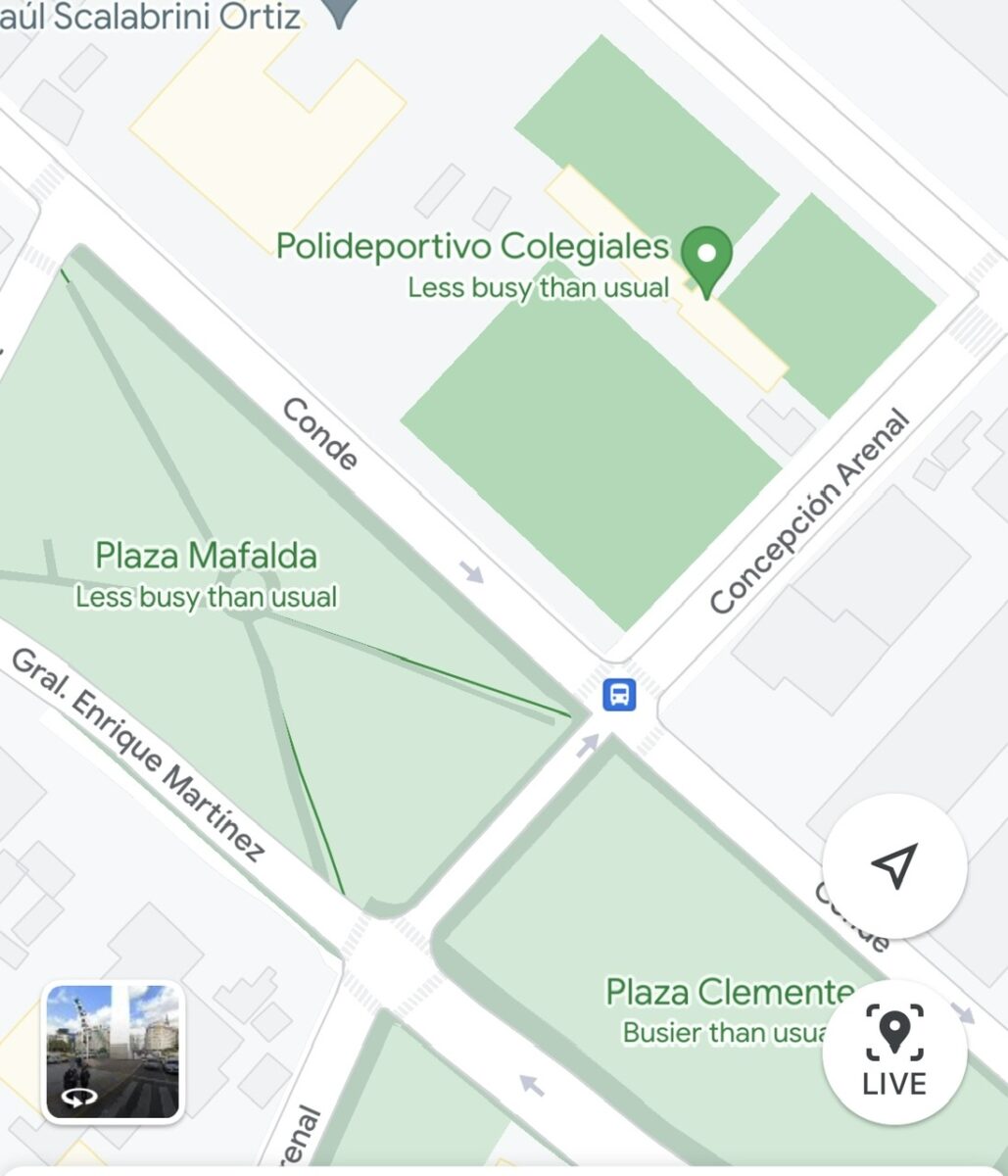The height and width of the screenshot is (1176, 1008).
Task: Open Plaza Mafalda place details
Action: 206,557
